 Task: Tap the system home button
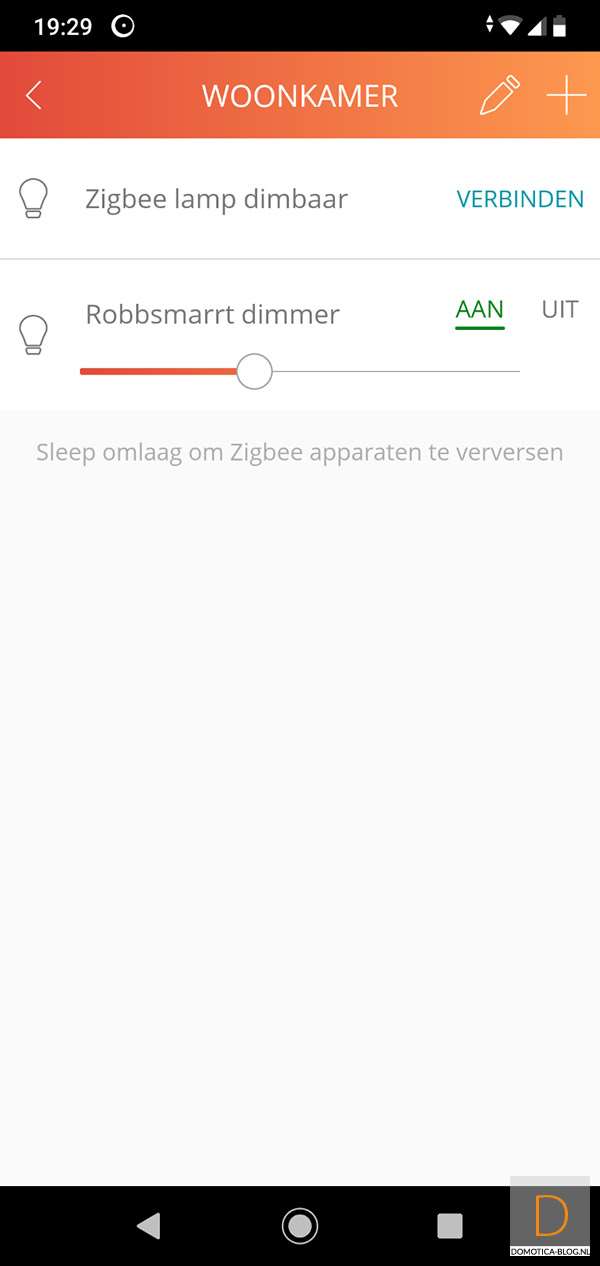click(x=300, y=1225)
